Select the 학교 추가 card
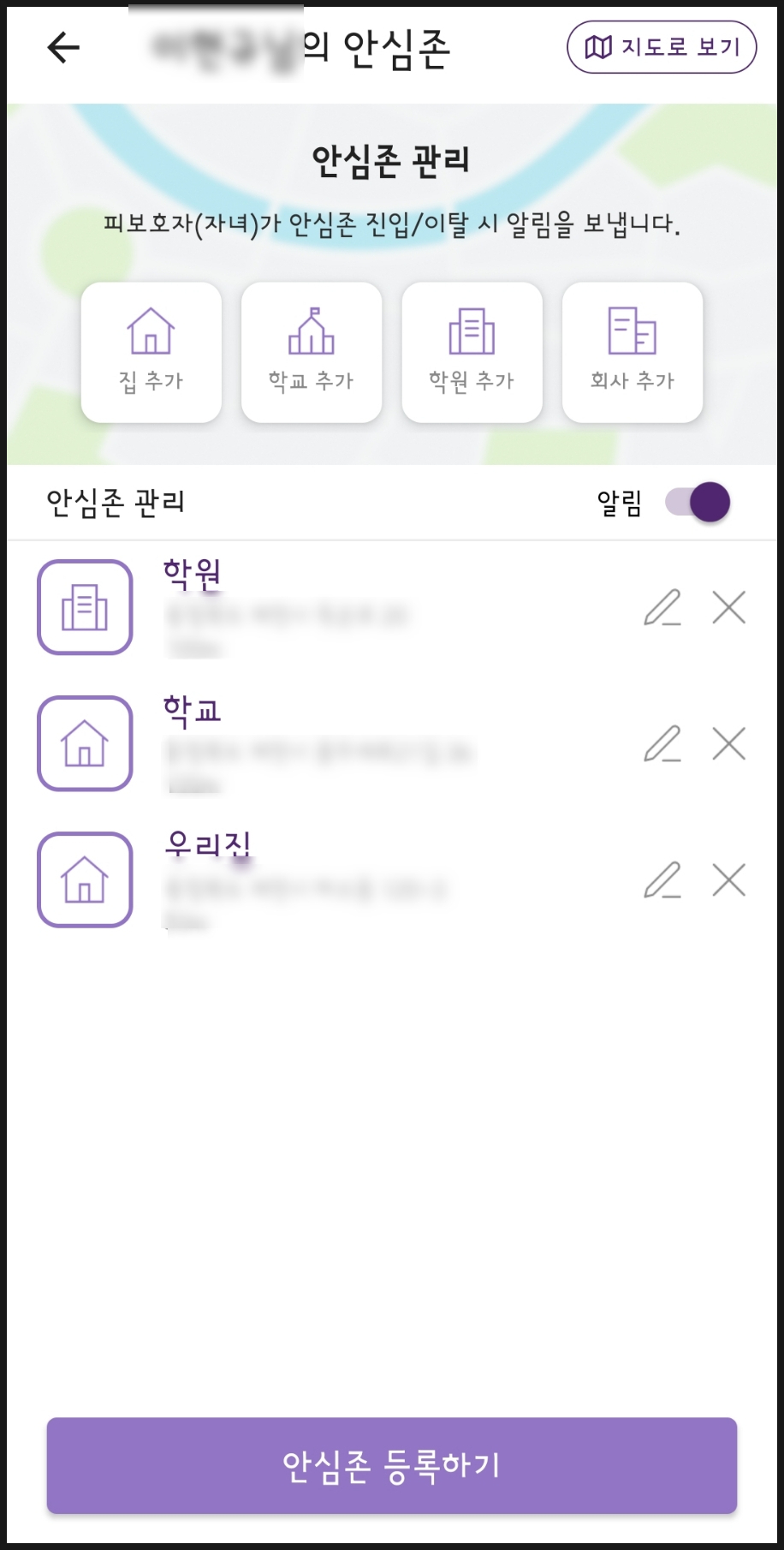This screenshot has width=784, height=1550. click(312, 352)
